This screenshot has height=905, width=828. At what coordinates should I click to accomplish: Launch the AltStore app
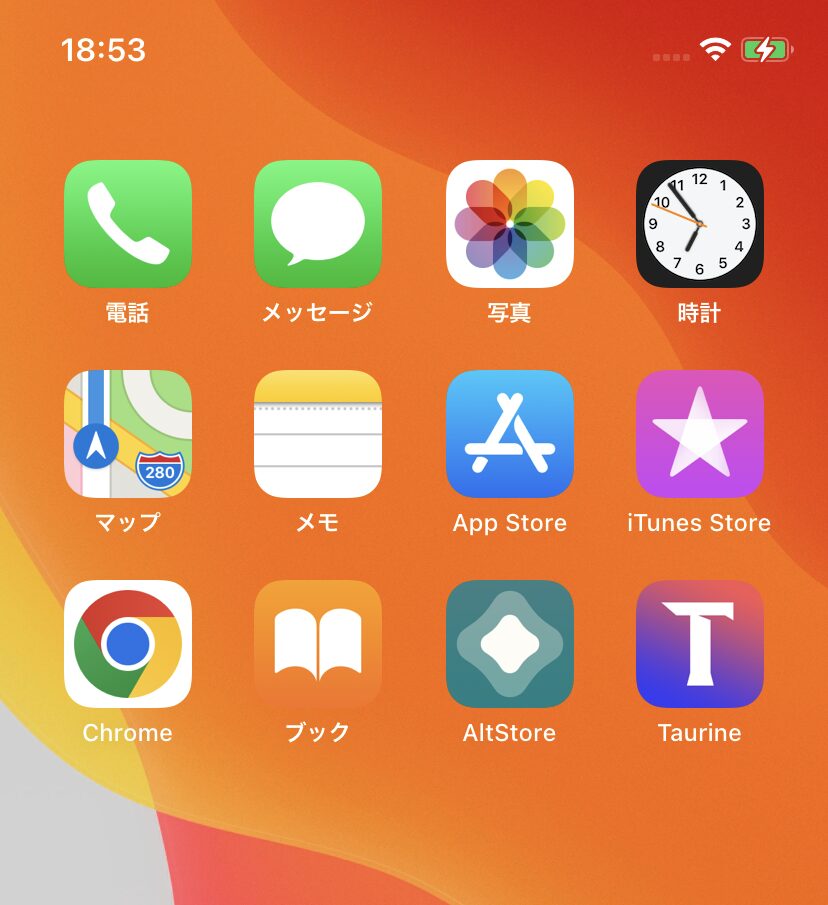(510, 644)
